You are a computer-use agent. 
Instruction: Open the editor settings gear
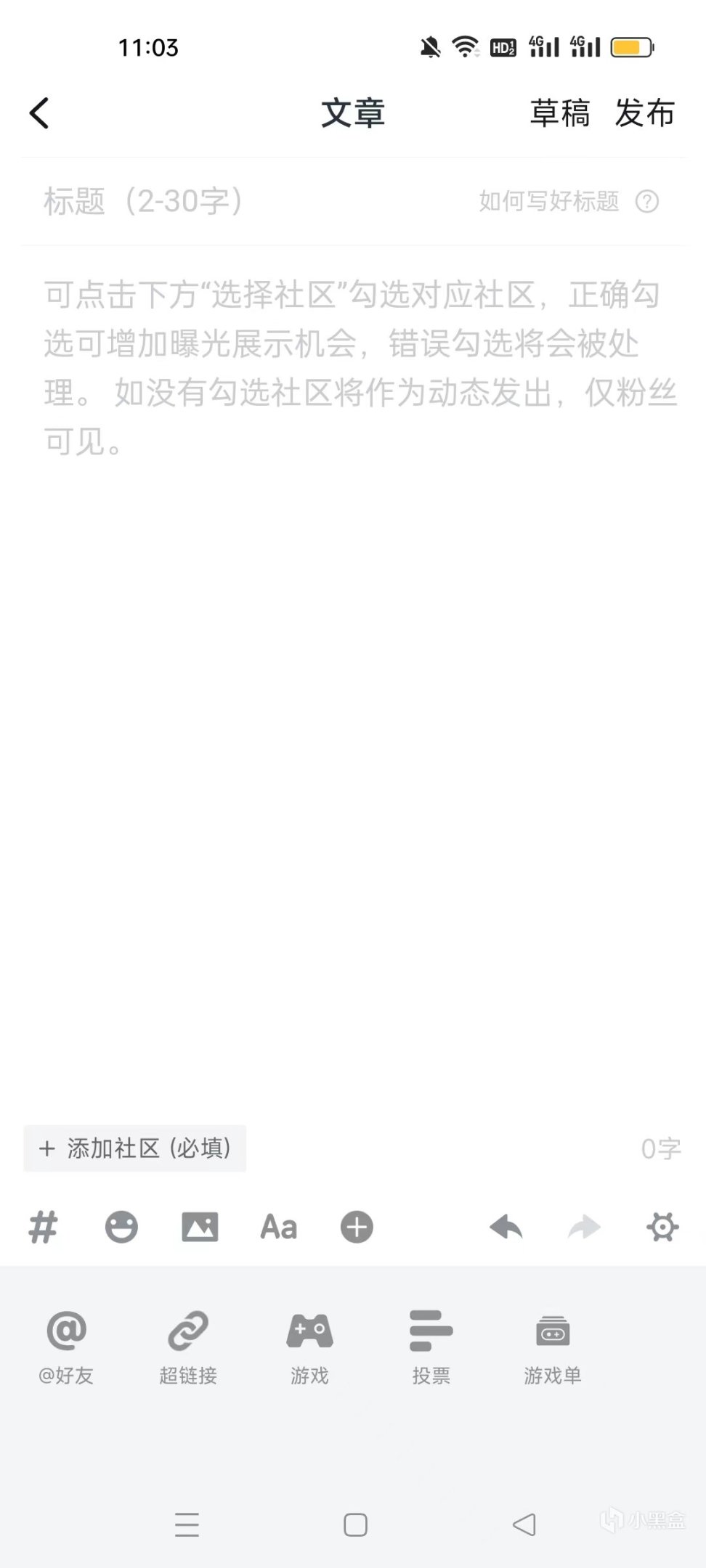pyautogui.click(x=662, y=1228)
